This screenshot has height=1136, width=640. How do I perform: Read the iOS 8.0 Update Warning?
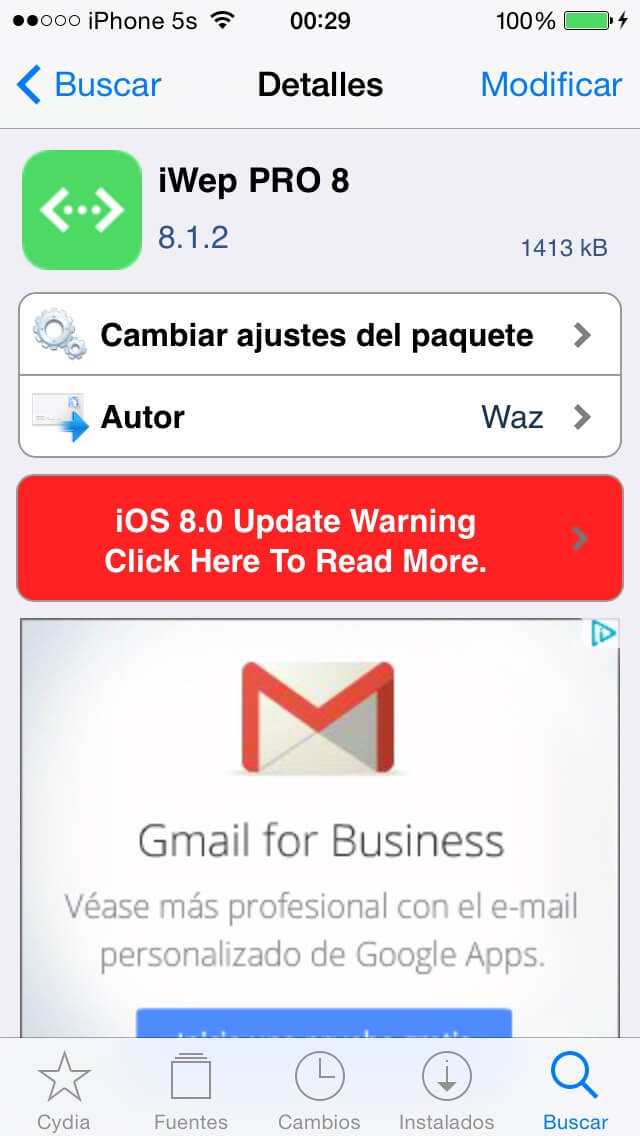(x=320, y=538)
